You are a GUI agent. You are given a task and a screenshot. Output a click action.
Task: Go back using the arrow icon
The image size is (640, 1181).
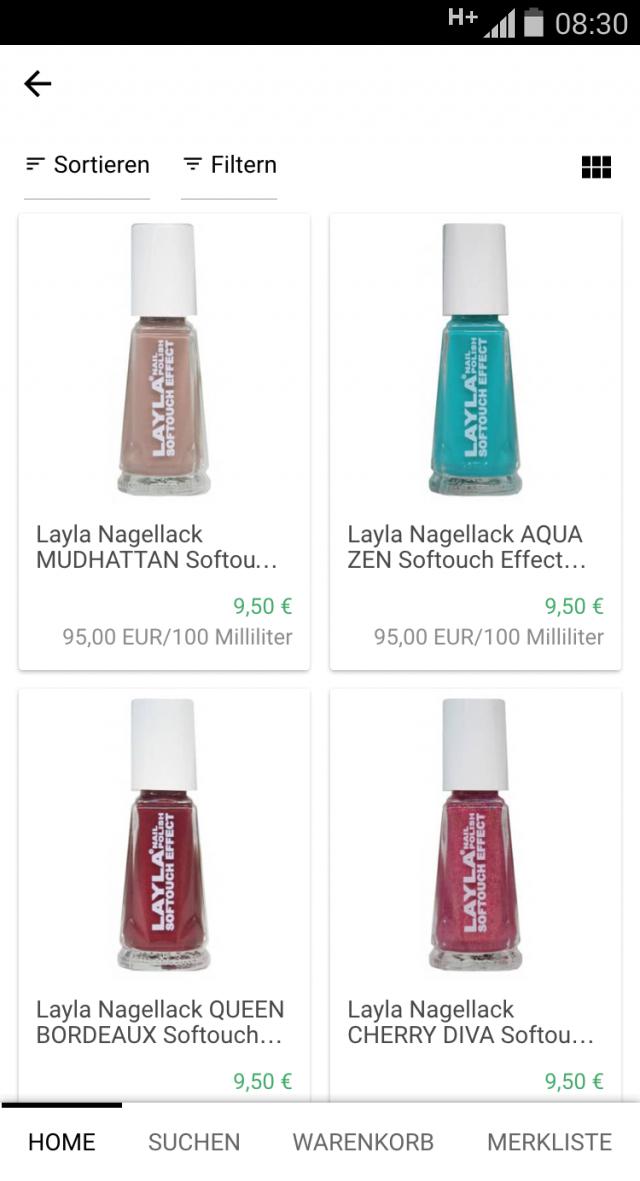click(x=38, y=84)
